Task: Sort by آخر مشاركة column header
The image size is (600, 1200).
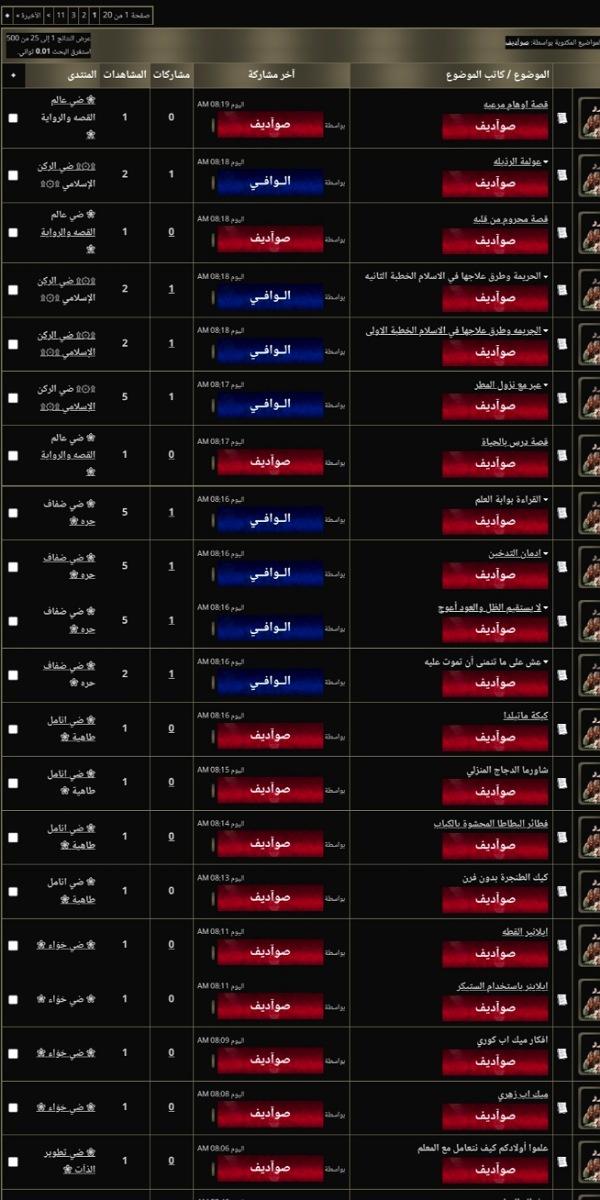Action: pos(271,75)
